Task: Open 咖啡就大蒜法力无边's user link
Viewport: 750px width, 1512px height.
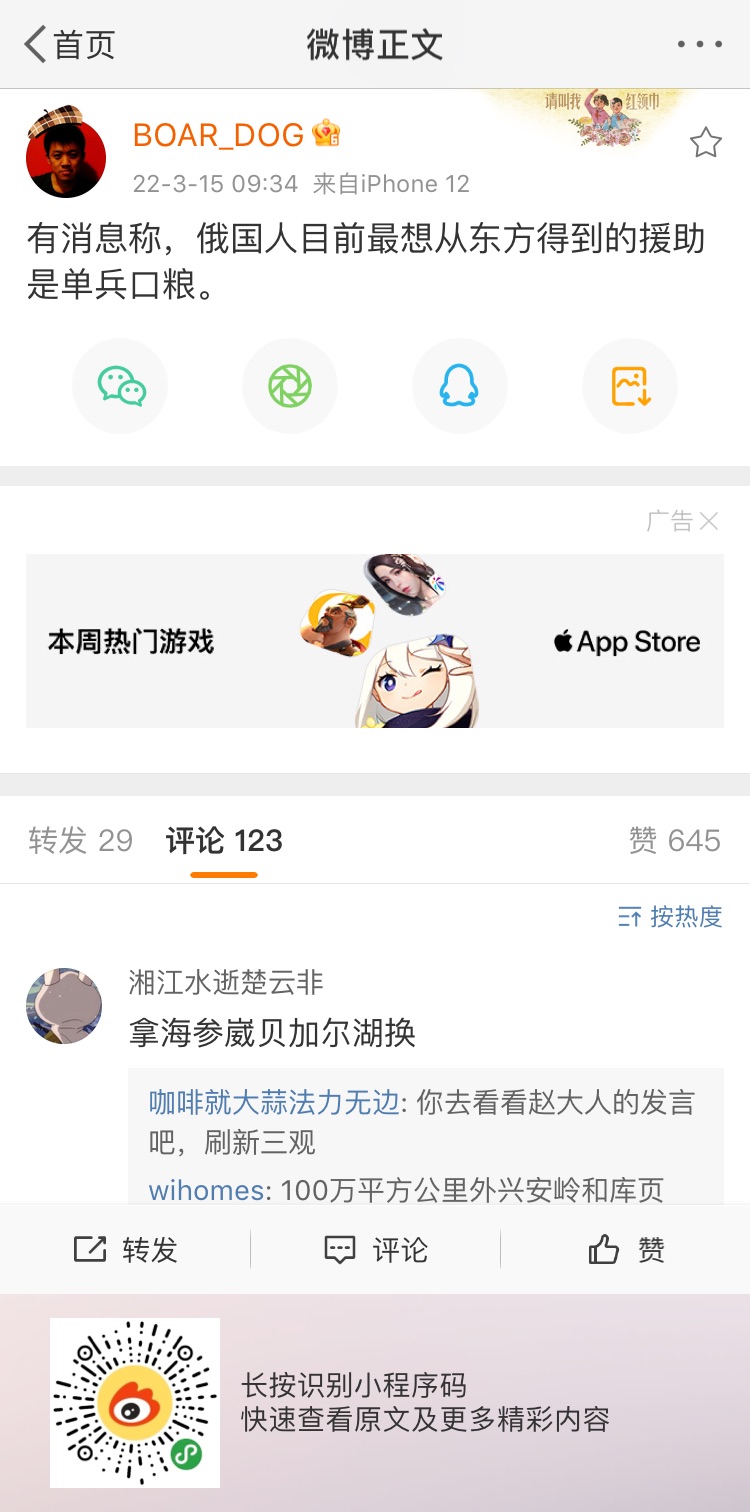Action: [x=273, y=1103]
